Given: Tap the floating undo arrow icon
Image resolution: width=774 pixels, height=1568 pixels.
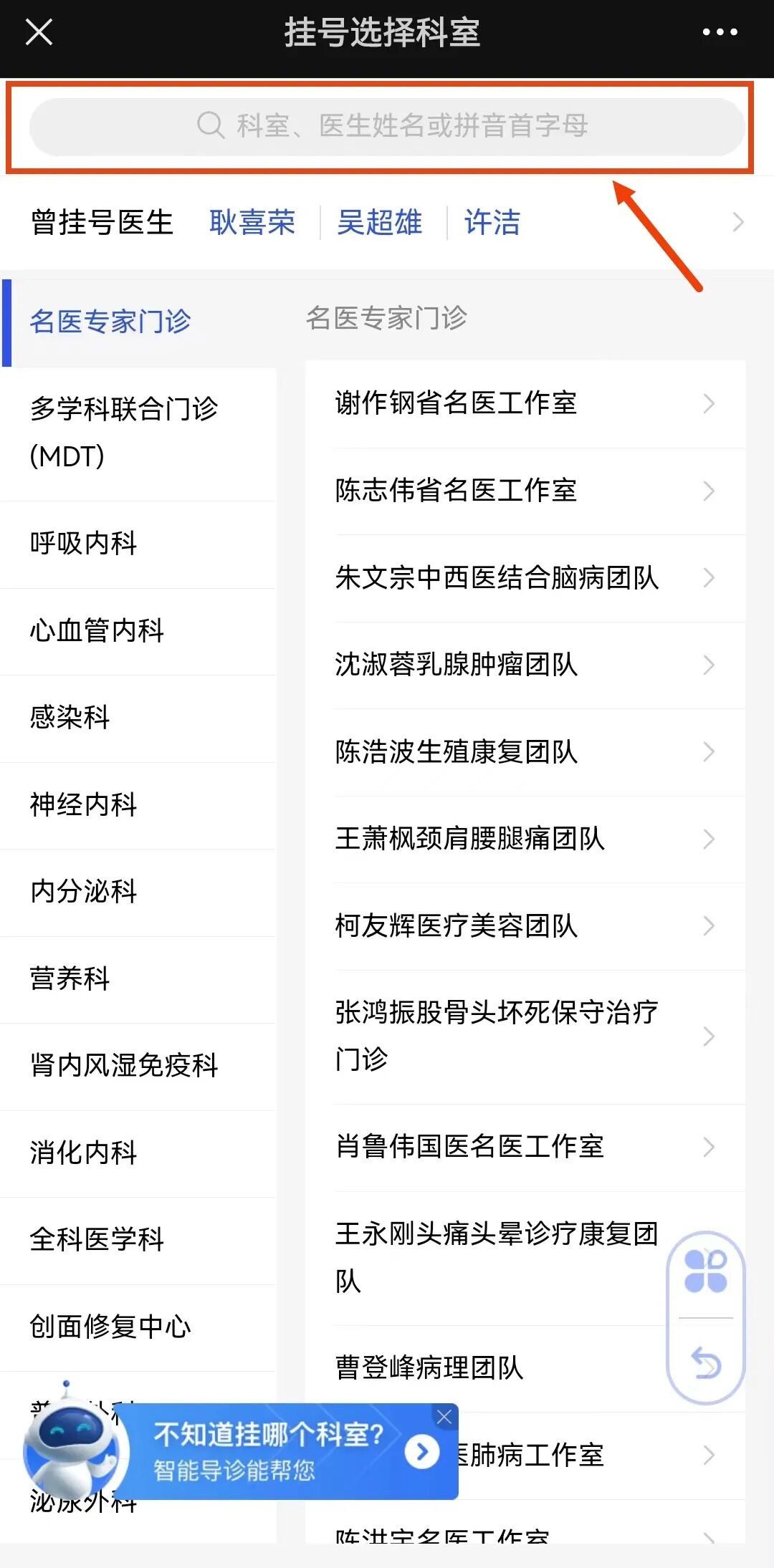Looking at the screenshot, I should [704, 1361].
